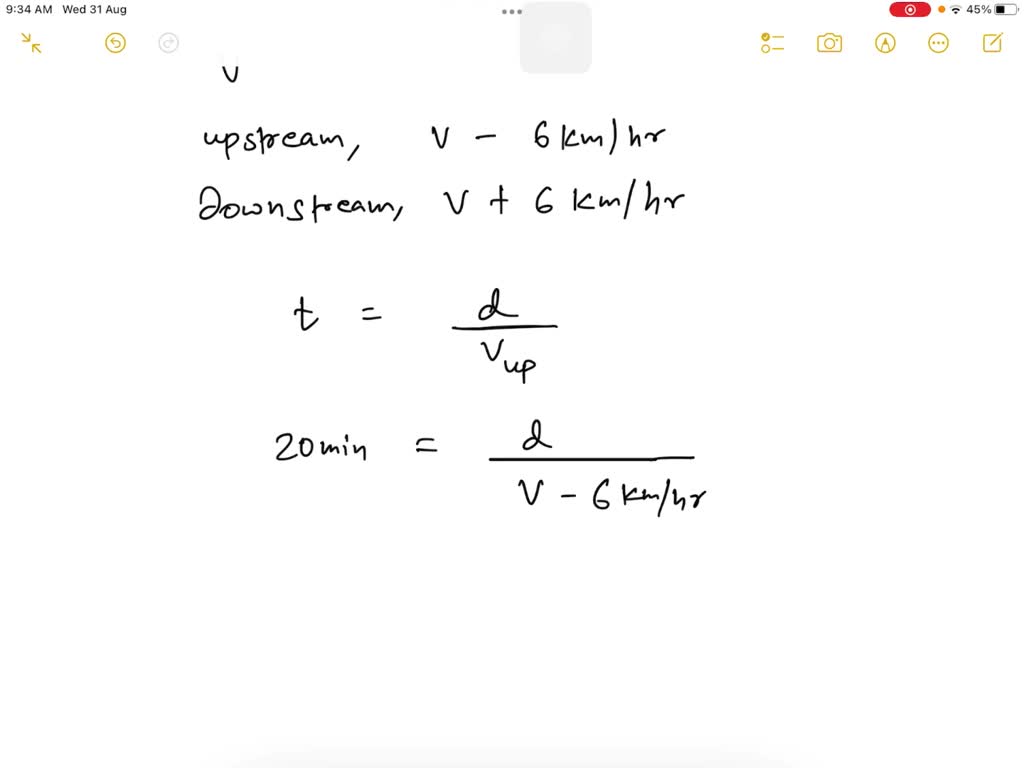Viewport: 1024px width, 768px height.
Task: Open the camera attachment options
Action: click(829, 43)
